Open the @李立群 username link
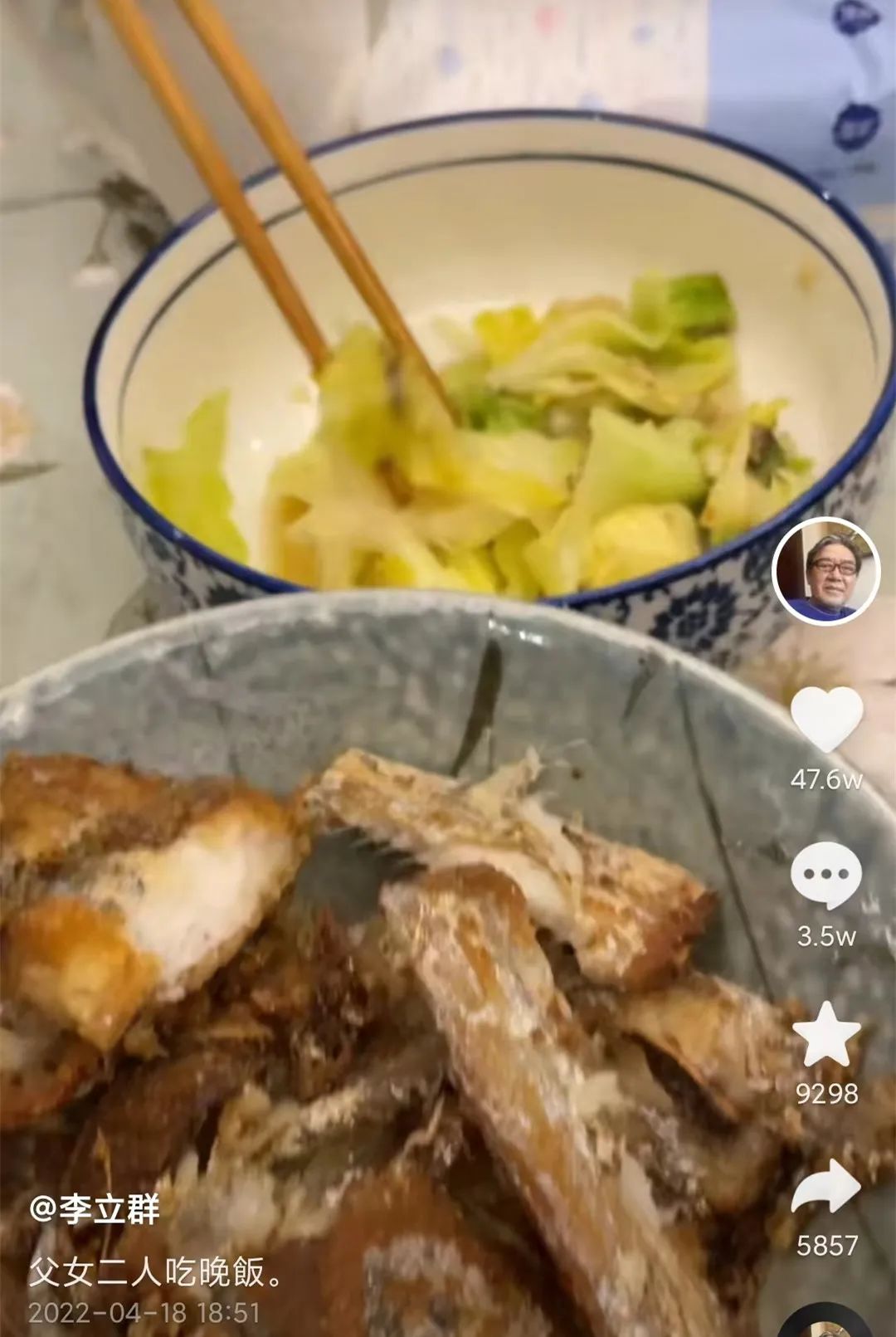The height and width of the screenshot is (1337, 896). tap(94, 1210)
